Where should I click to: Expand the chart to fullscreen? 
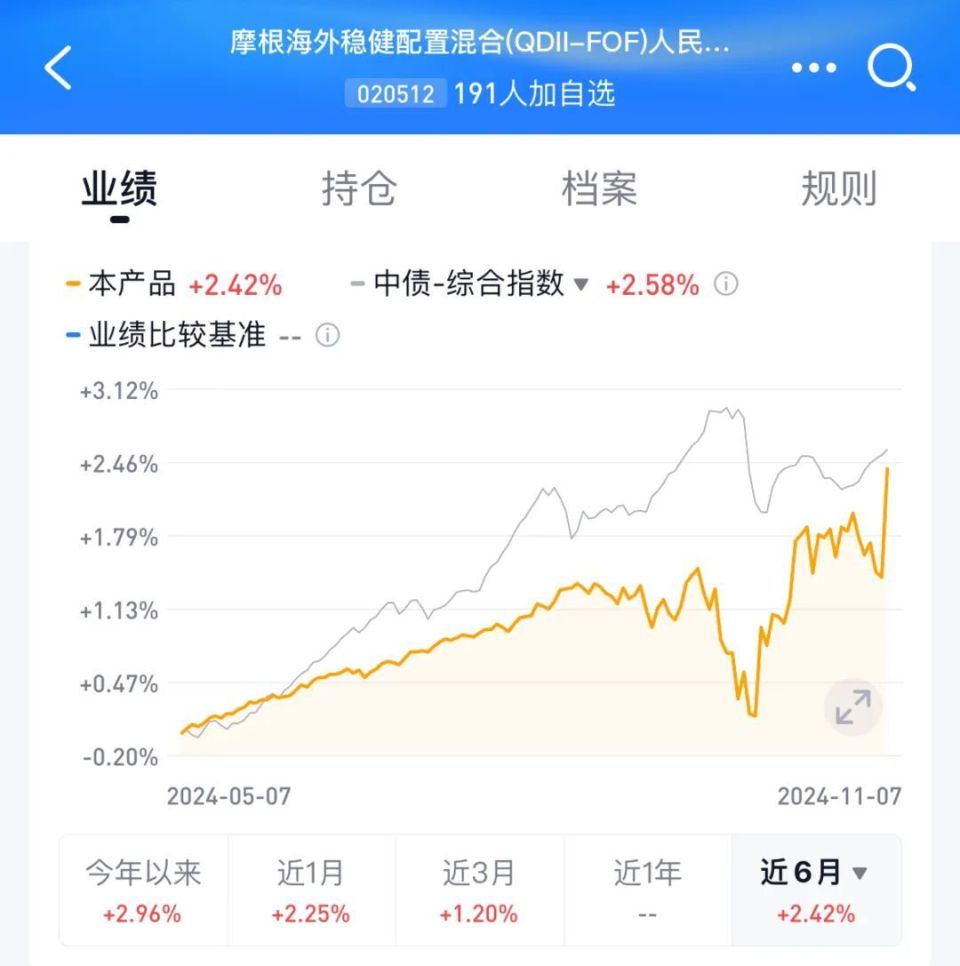(851, 706)
